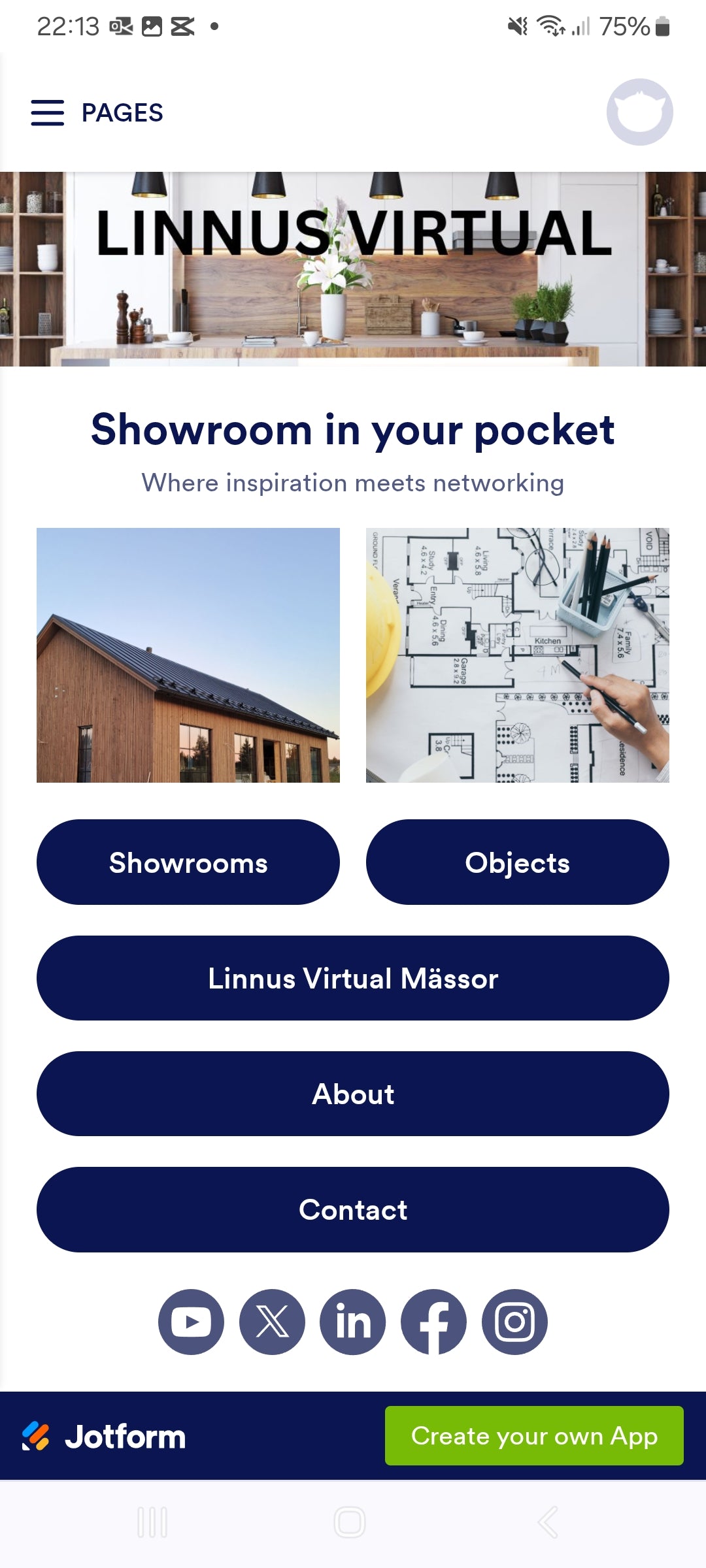Screen dimensions: 706x1568
Task: Open the X social profile
Action: tap(272, 1322)
